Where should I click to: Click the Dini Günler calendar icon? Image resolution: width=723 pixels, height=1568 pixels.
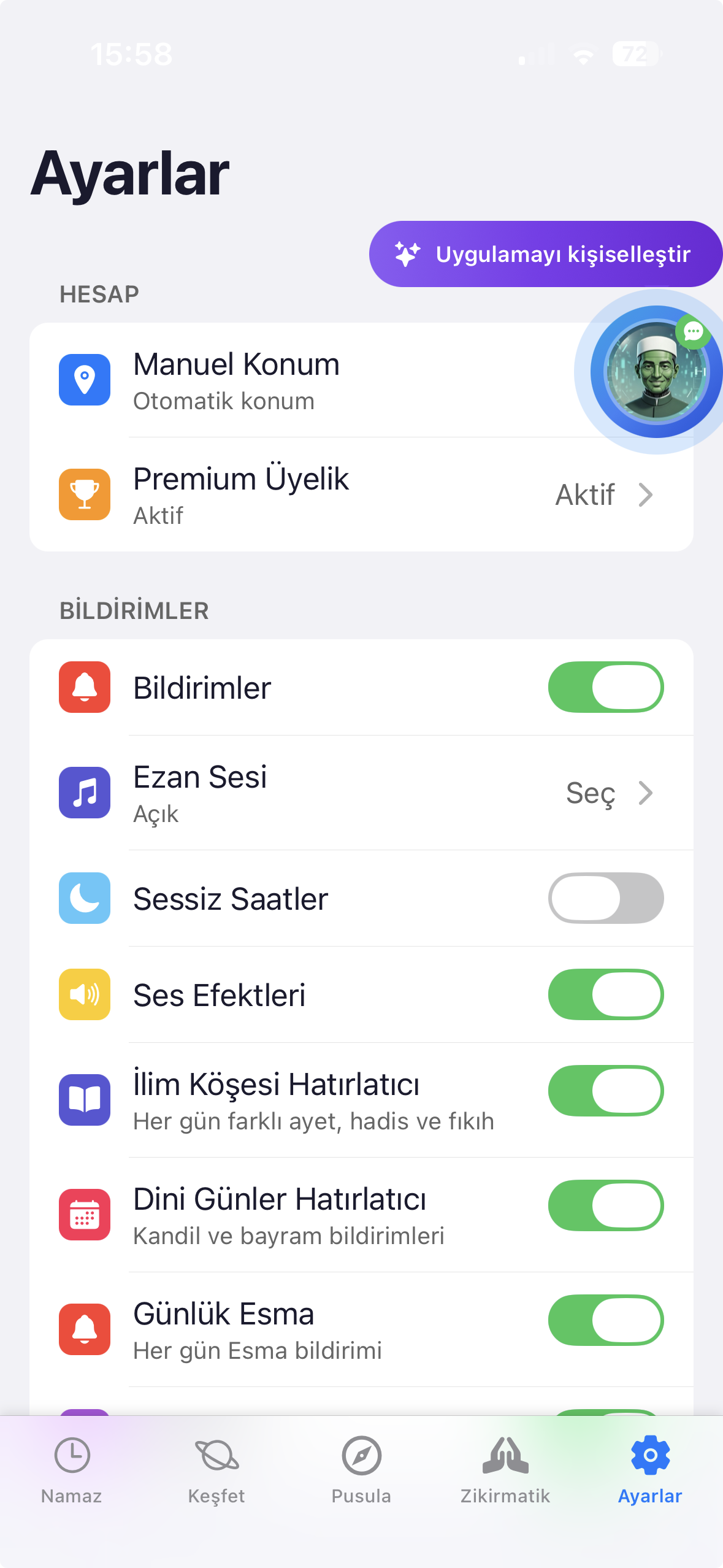[x=84, y=1205]
